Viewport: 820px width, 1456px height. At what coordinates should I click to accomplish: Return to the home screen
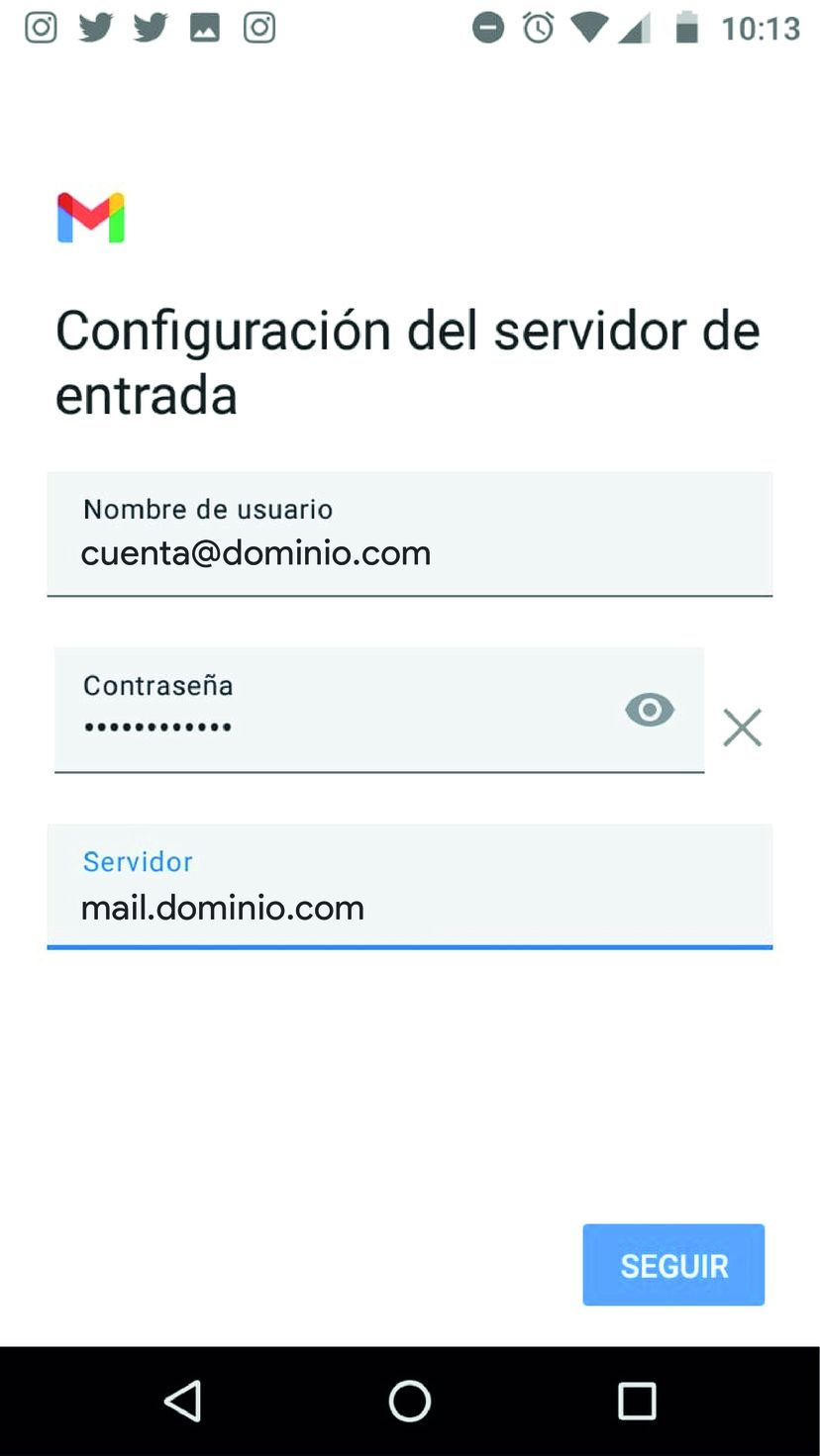[409, 1401]
